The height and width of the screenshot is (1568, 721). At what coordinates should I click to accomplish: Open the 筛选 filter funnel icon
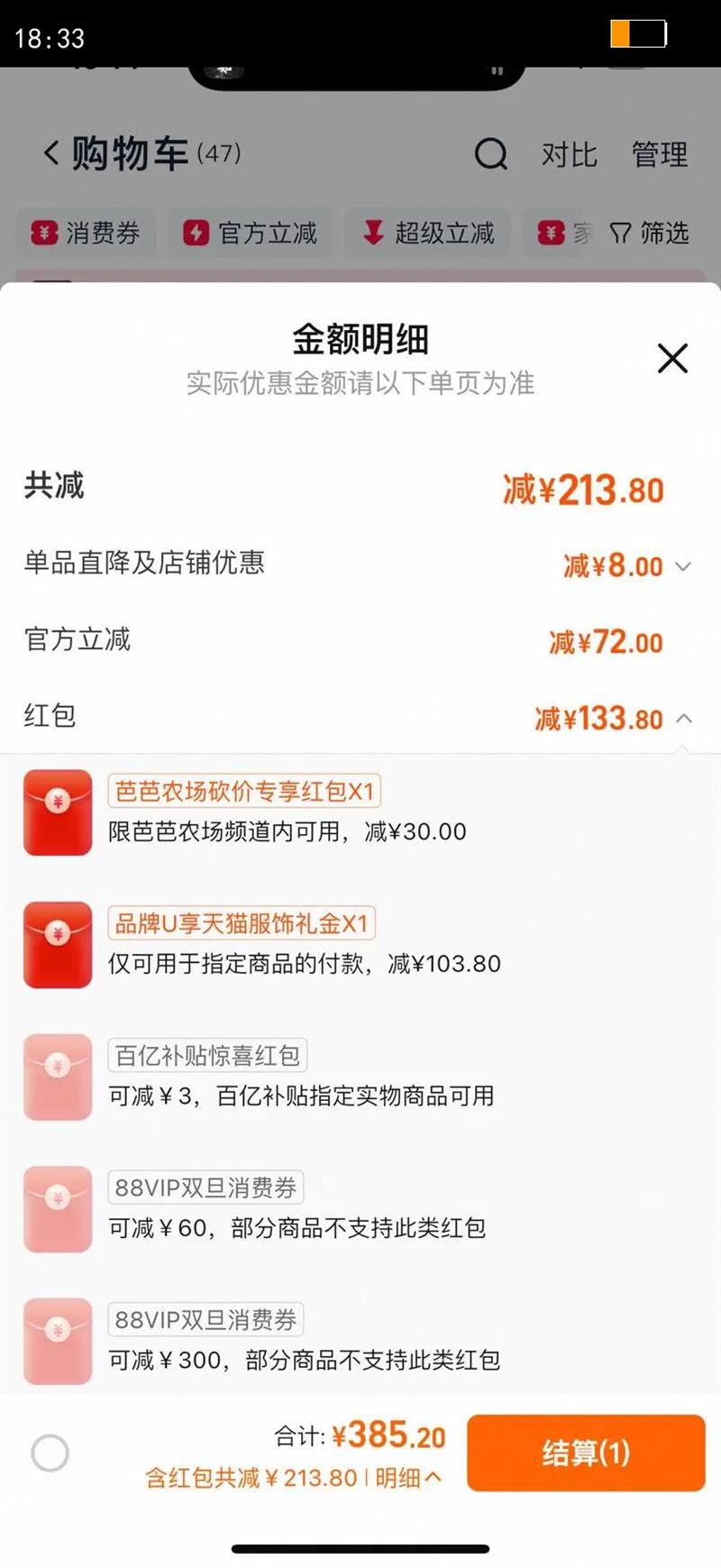[619, 234]
